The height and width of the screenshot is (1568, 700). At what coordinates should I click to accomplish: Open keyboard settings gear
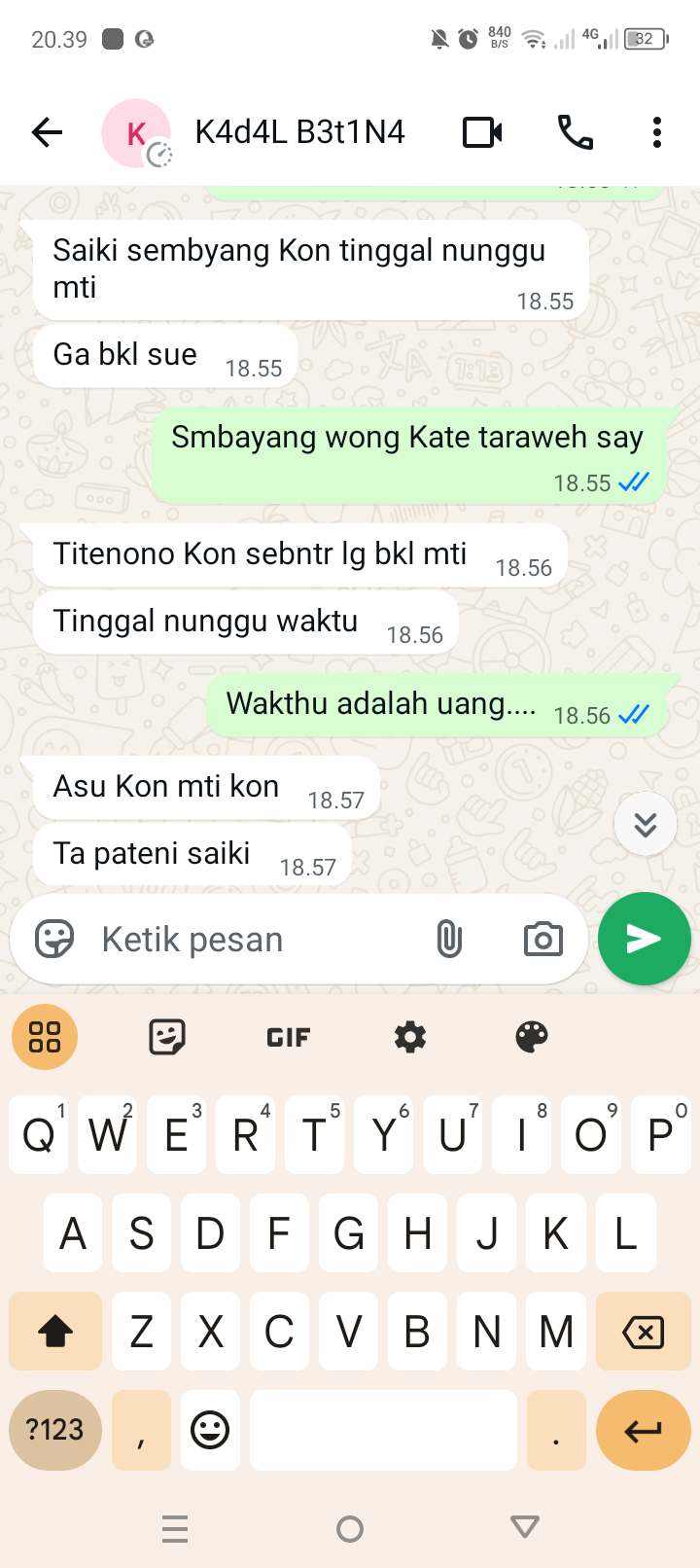[410, 1037]
